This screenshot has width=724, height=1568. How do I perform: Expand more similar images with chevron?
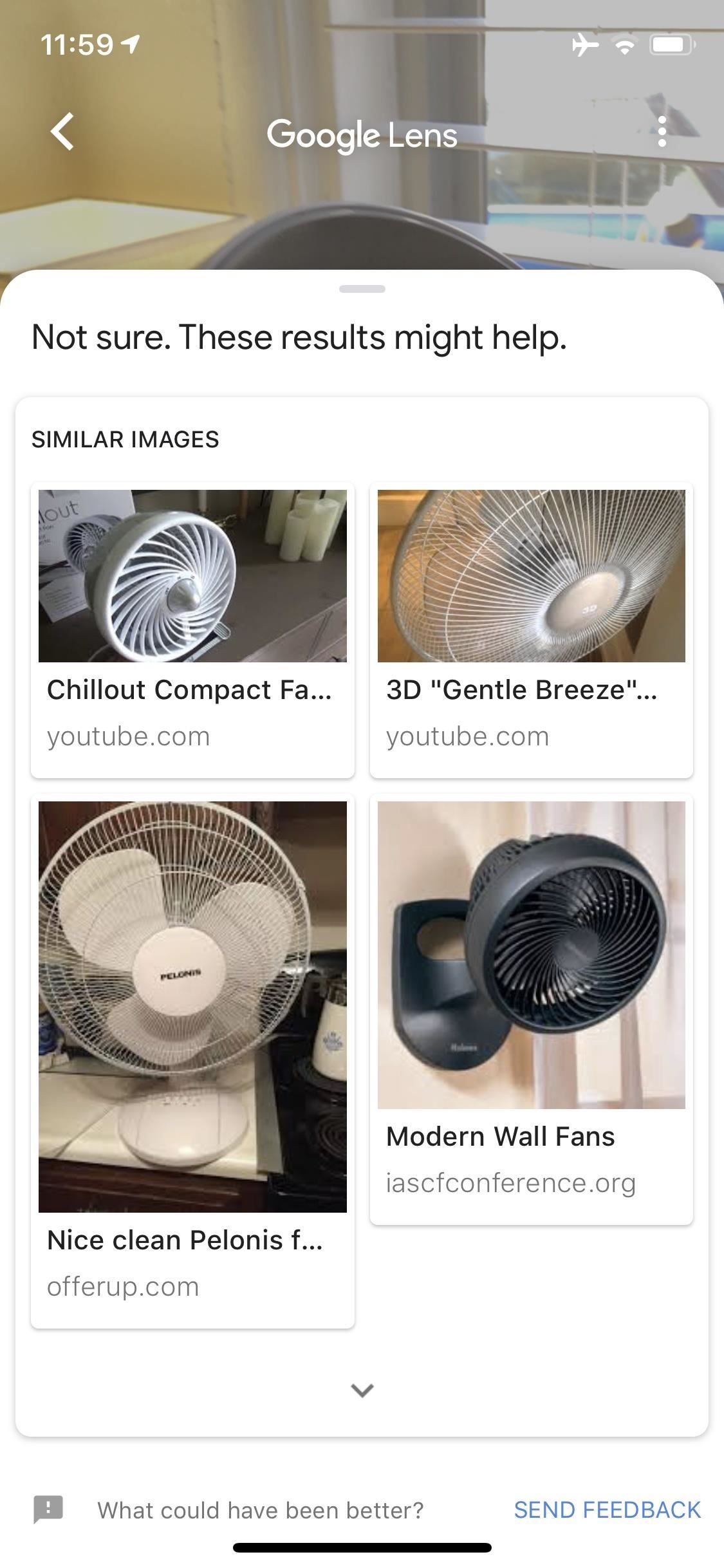point(362,1390)
